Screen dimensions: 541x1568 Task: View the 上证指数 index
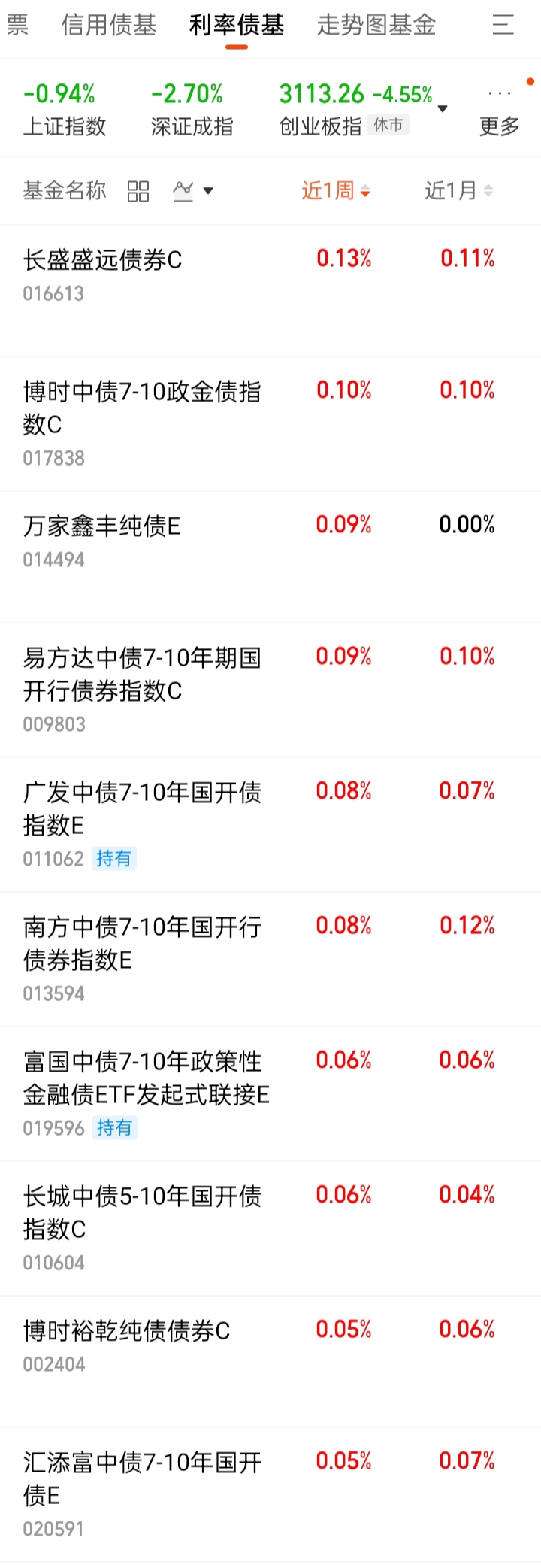tap(65, 110)
